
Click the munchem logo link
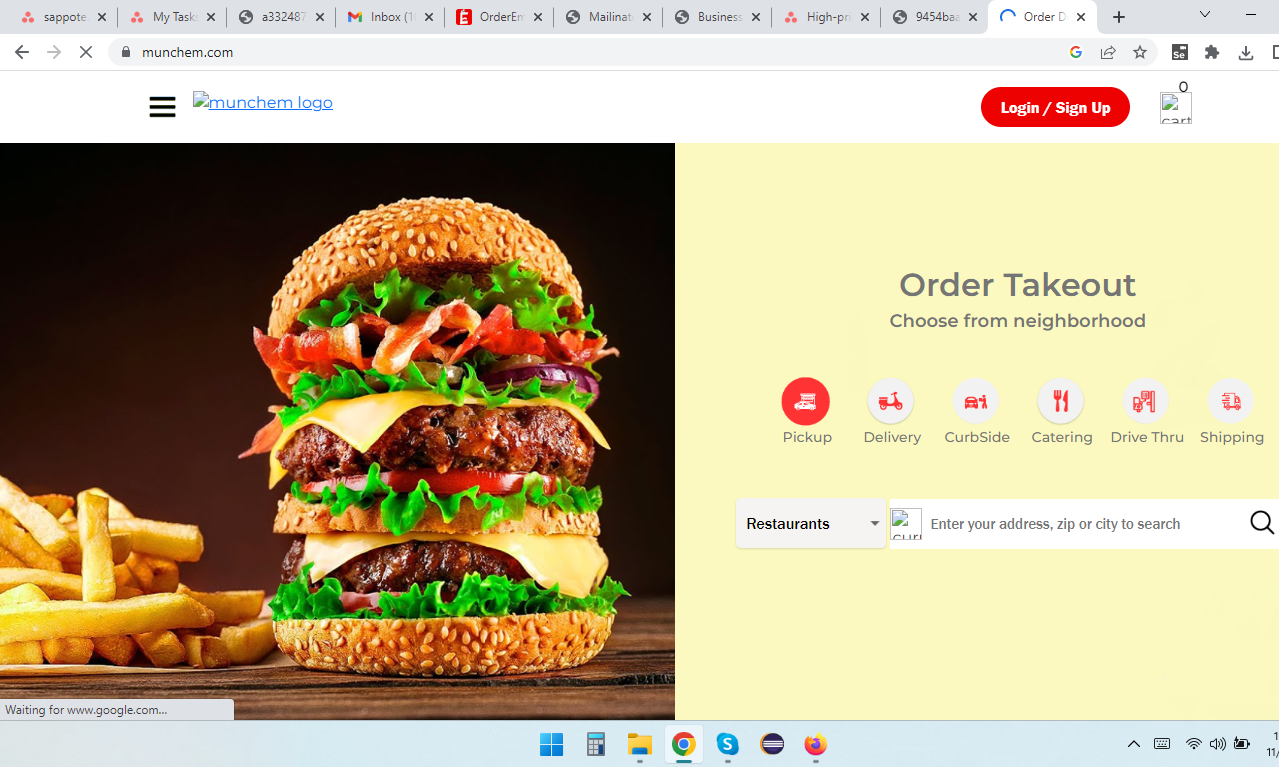(263, 103)
